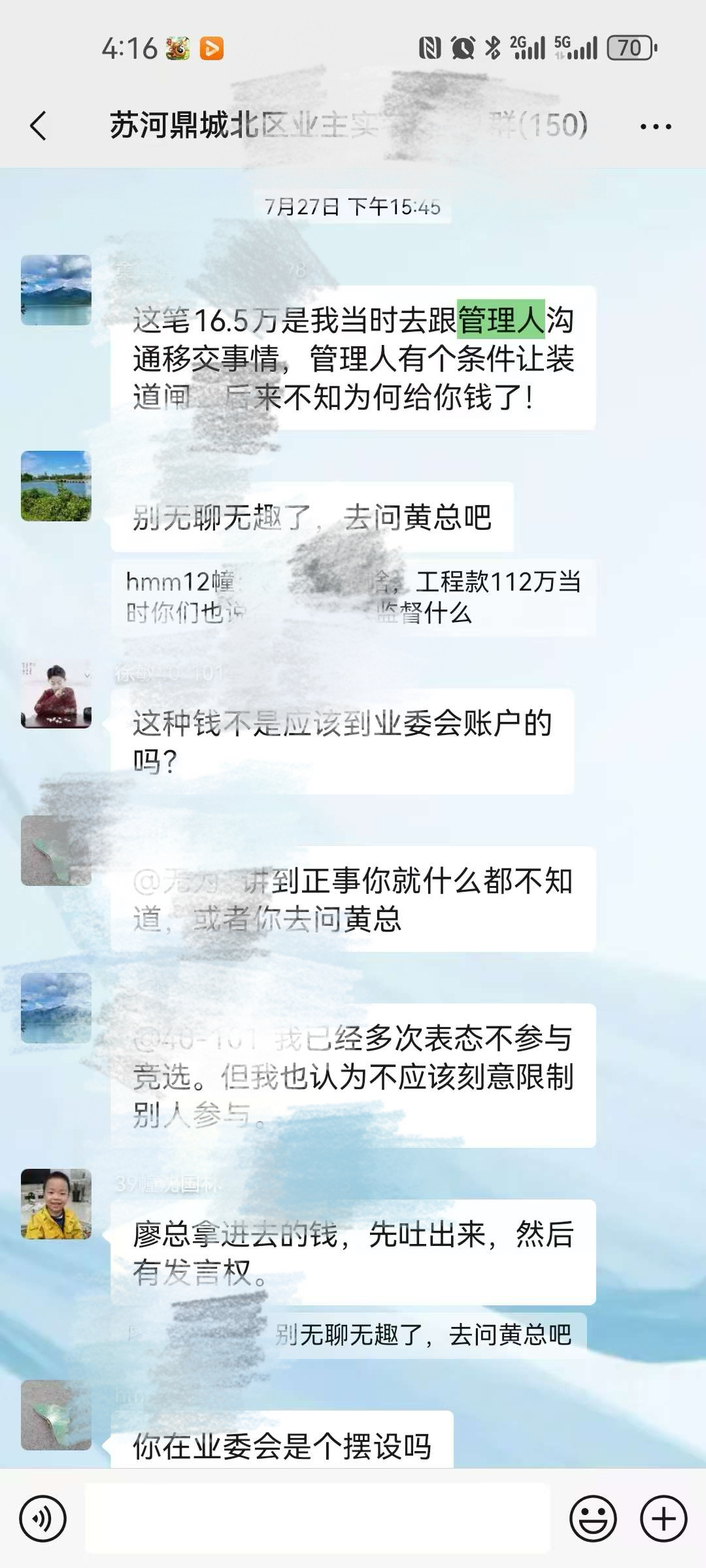Open the plus attachments menu
This screenshot has height=1568, width=706.
[663, 1518]
